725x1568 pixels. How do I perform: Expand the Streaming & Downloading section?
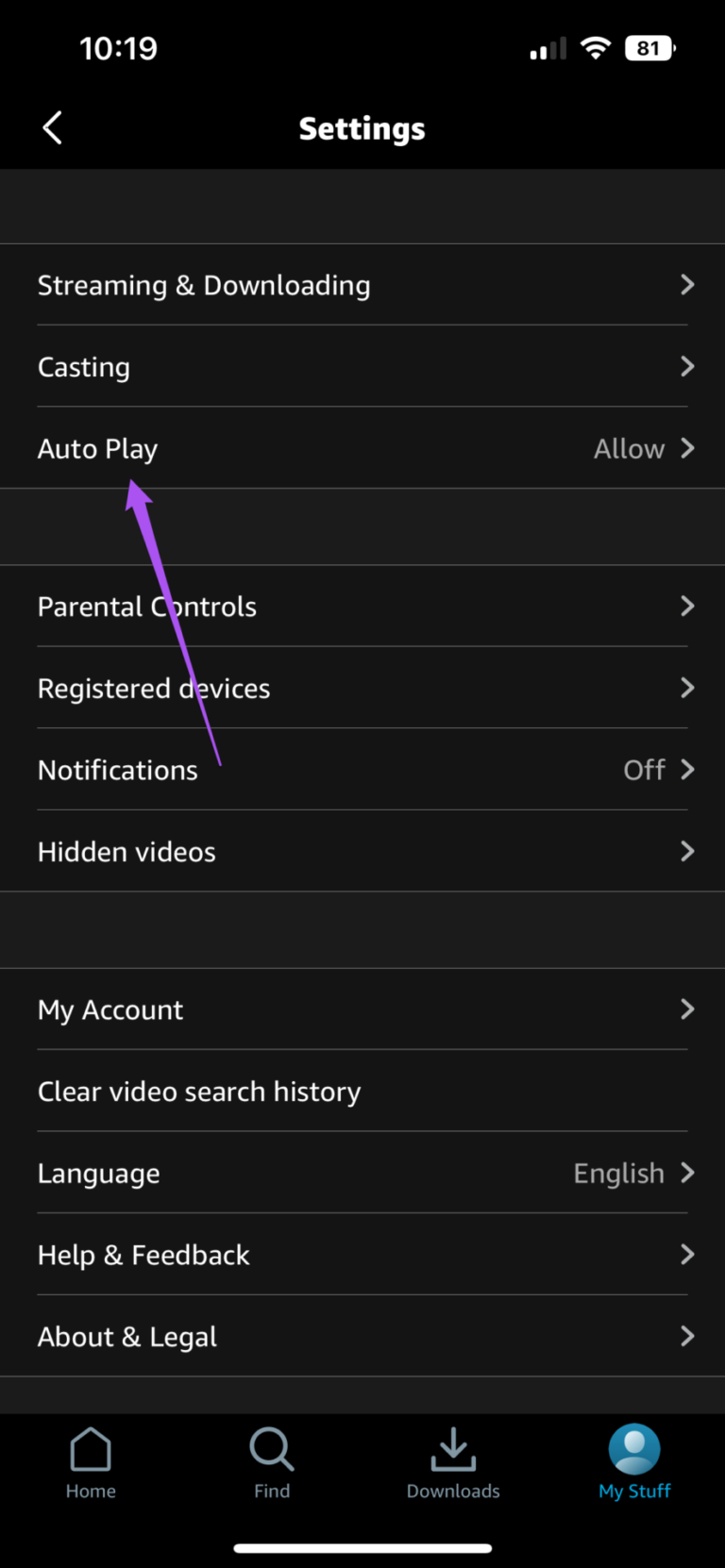tap(362, 285)
